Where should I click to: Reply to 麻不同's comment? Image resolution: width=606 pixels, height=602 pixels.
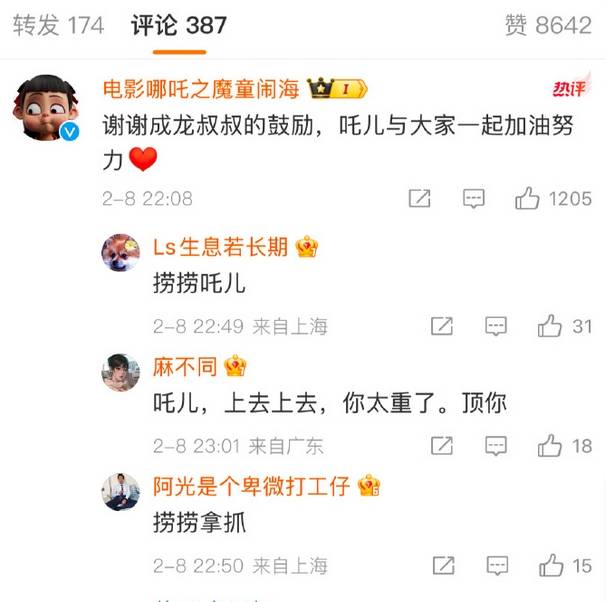496,446
